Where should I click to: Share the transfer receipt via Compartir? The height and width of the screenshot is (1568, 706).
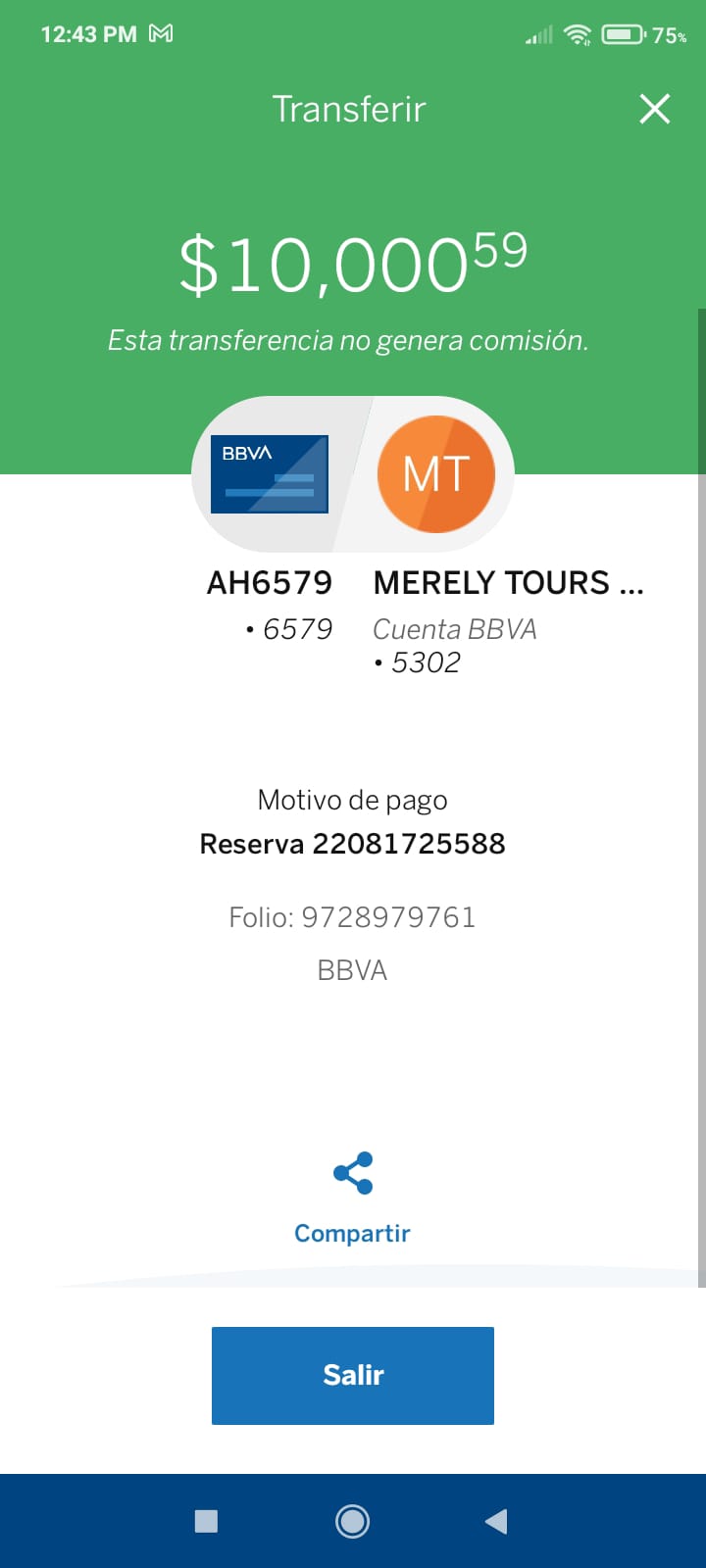352,1199
